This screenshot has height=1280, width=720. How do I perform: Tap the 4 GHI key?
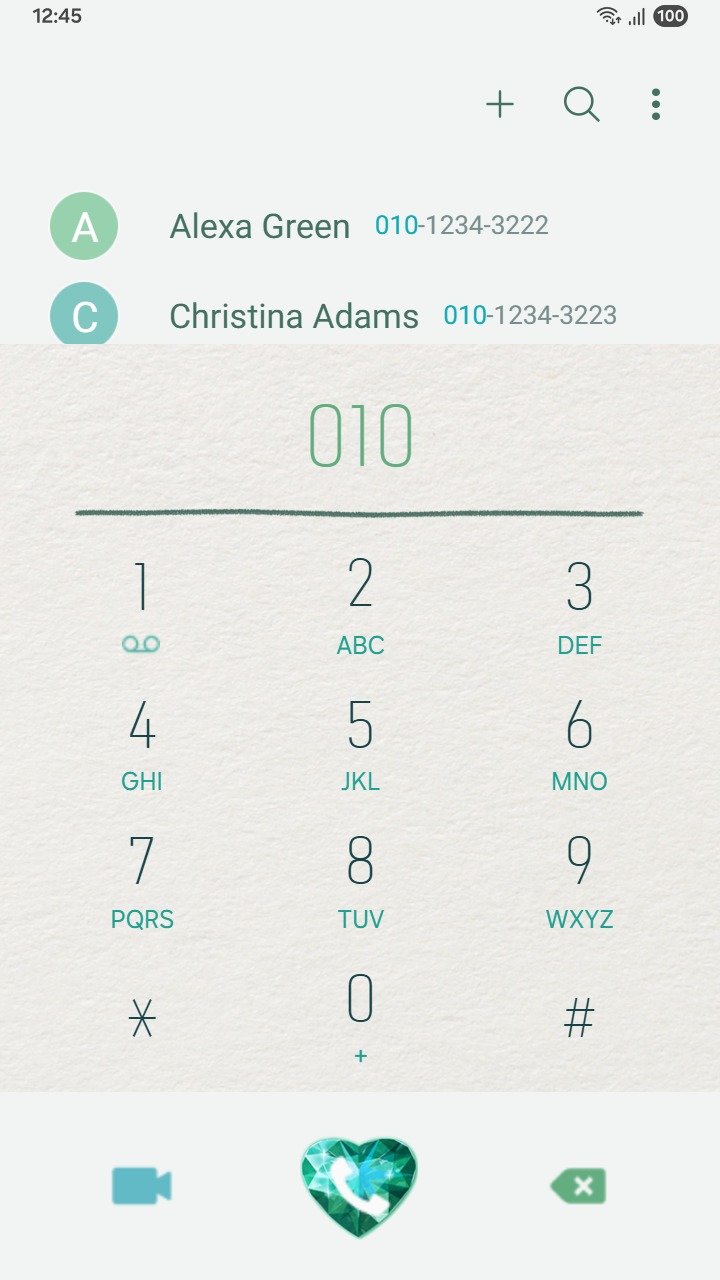(141, 741)
